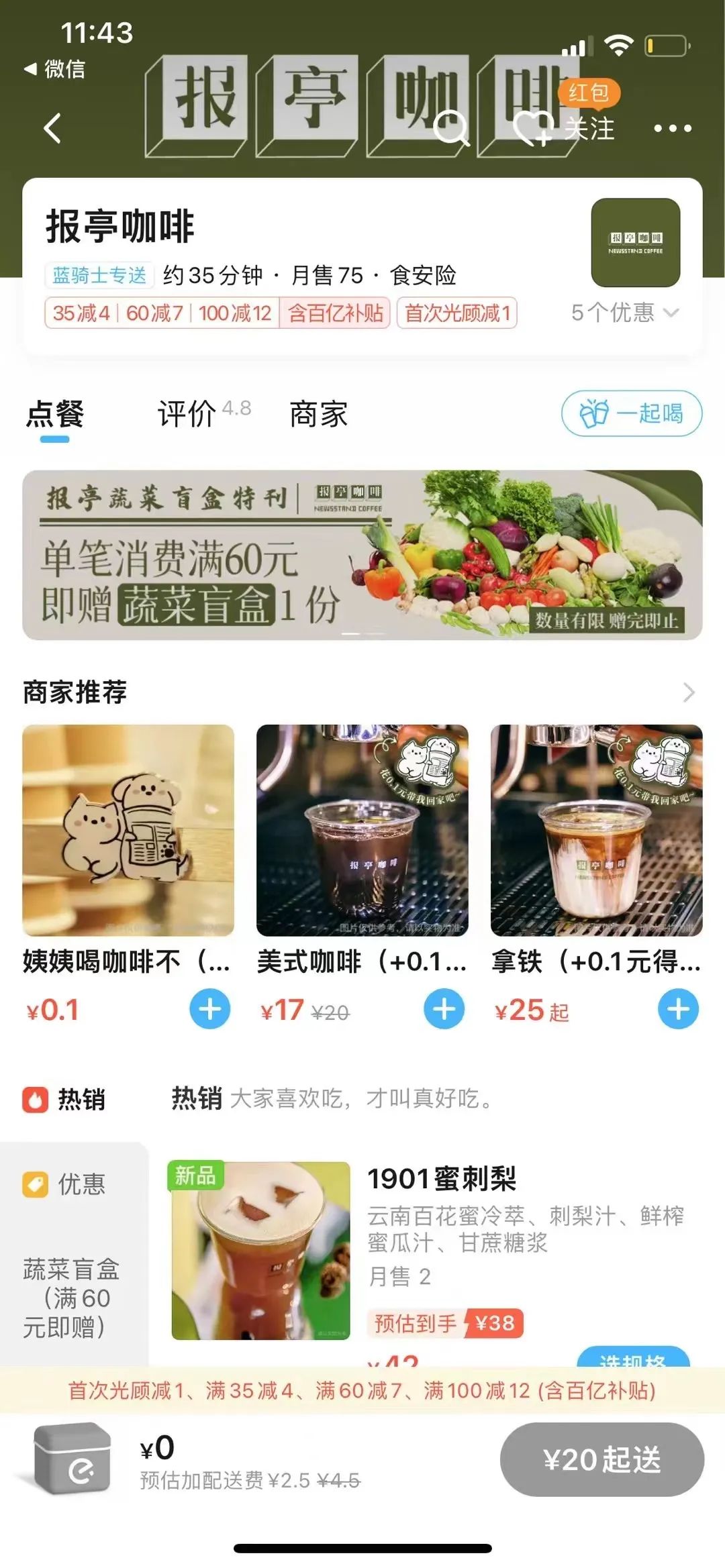Expand the 5个优惠 discount list

point(625,313)
